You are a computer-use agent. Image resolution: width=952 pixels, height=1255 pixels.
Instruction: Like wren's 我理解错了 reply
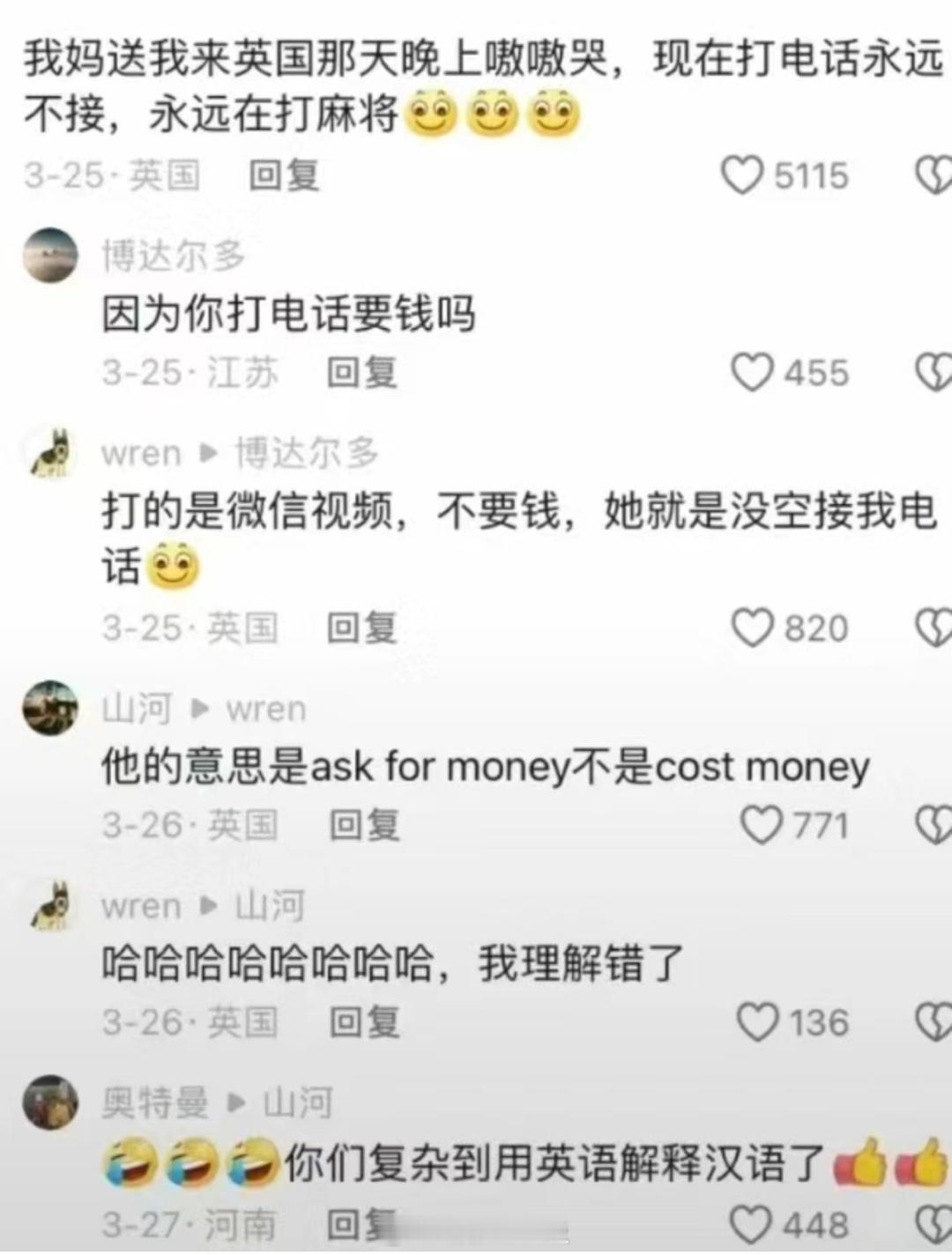757,1022
